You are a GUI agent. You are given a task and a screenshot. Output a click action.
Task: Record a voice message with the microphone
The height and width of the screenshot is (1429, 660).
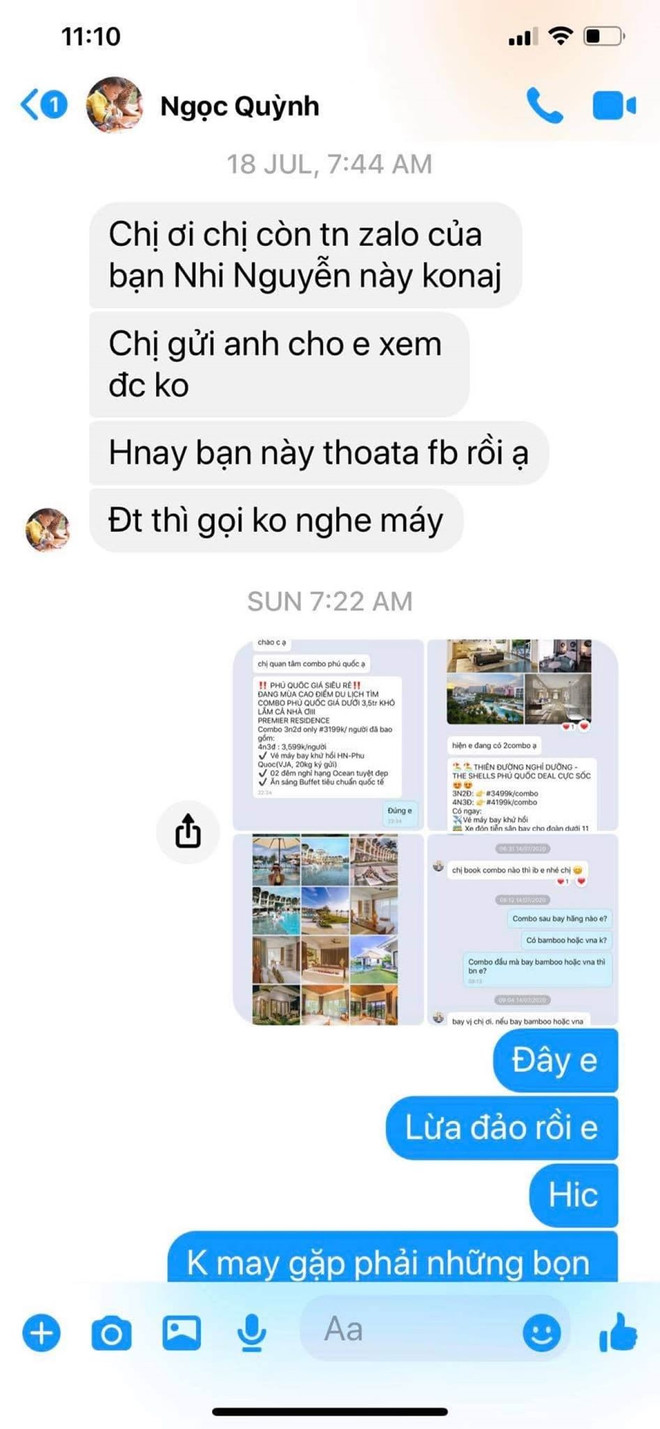pyautogui.click(x=251, y=1332)
